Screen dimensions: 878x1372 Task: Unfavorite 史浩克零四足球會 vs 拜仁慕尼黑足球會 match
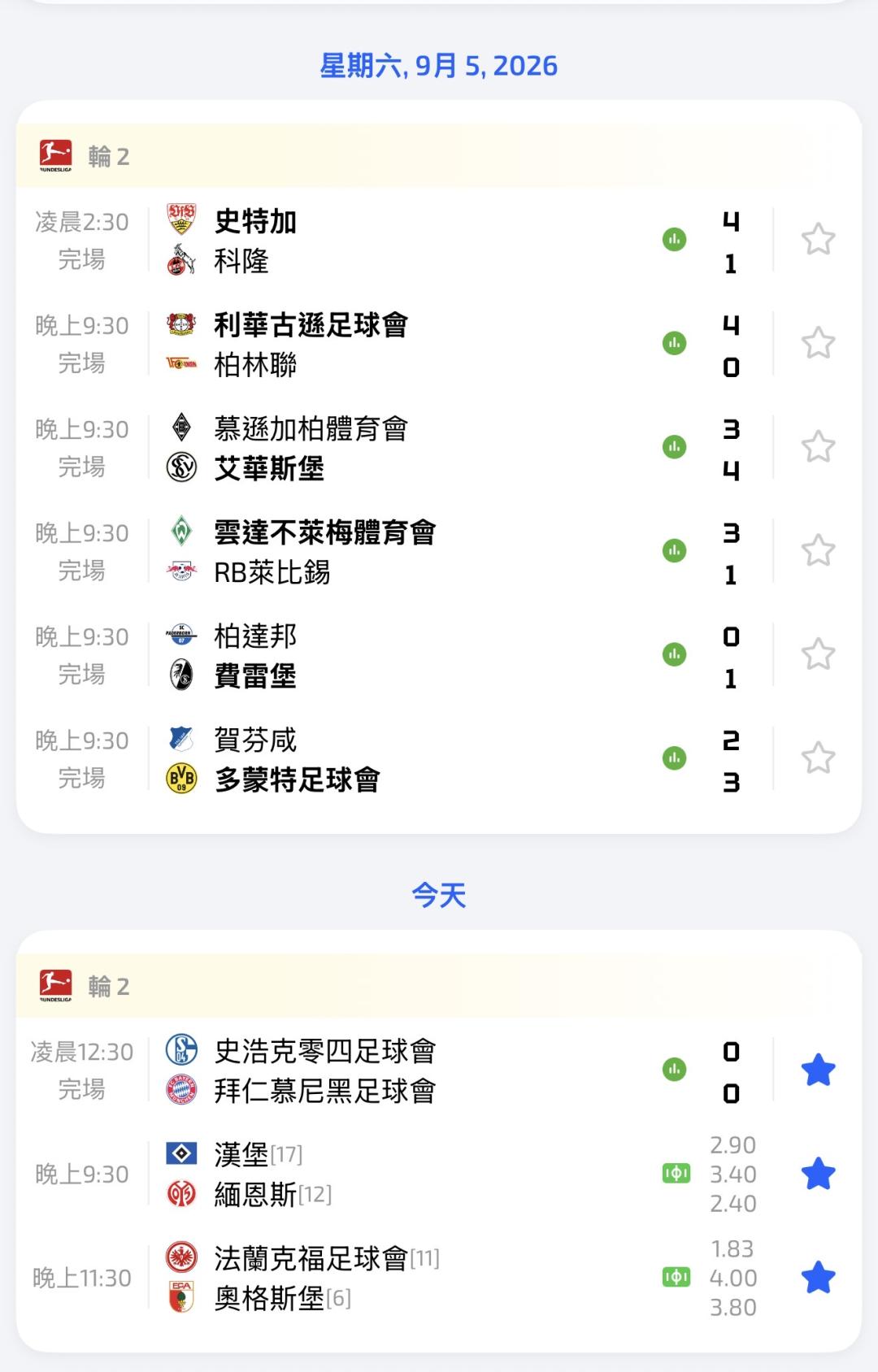(818, 1070)
